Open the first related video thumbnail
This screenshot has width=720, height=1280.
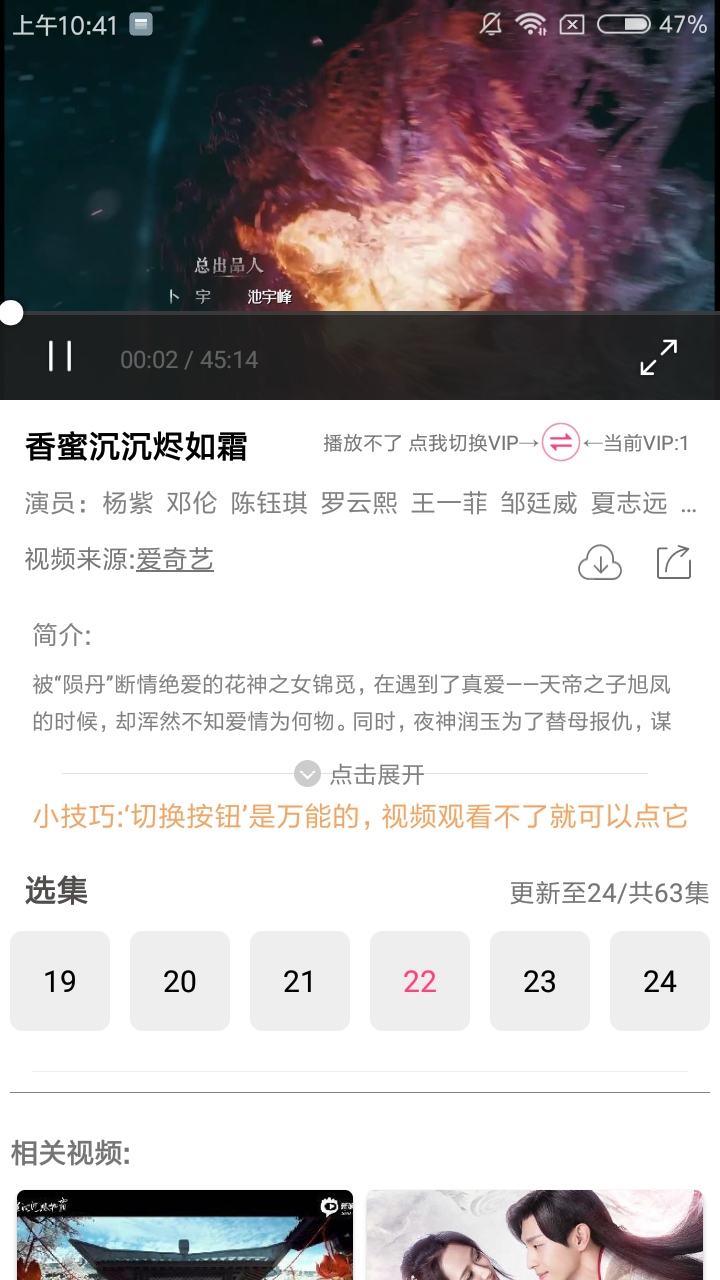[185, 1235]
